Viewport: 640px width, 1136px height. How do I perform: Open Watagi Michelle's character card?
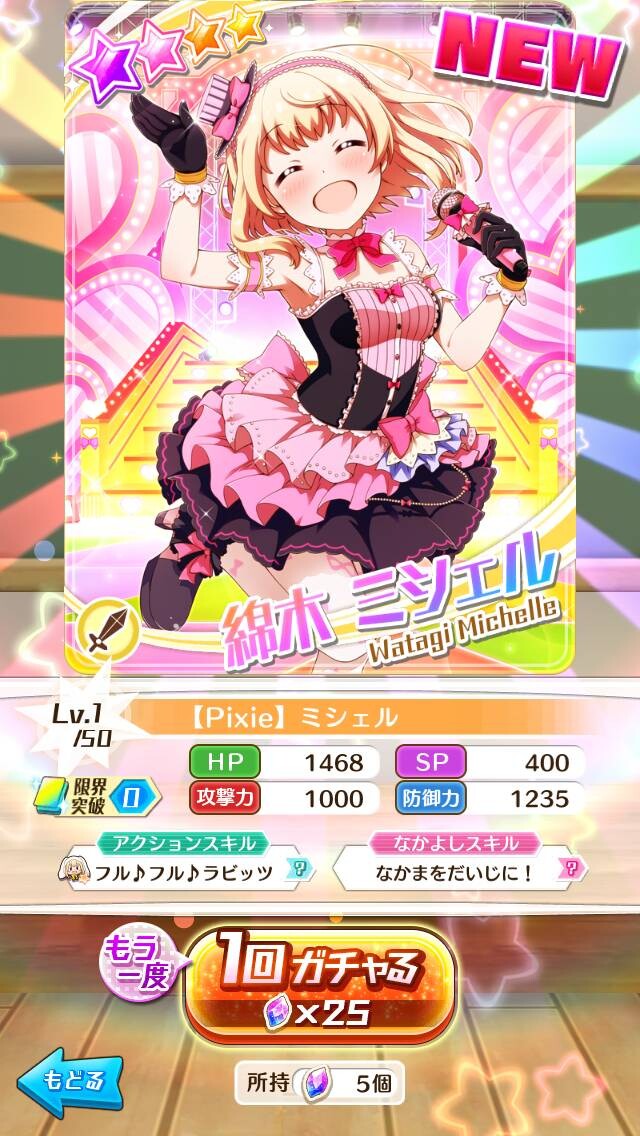click(320, 338)
